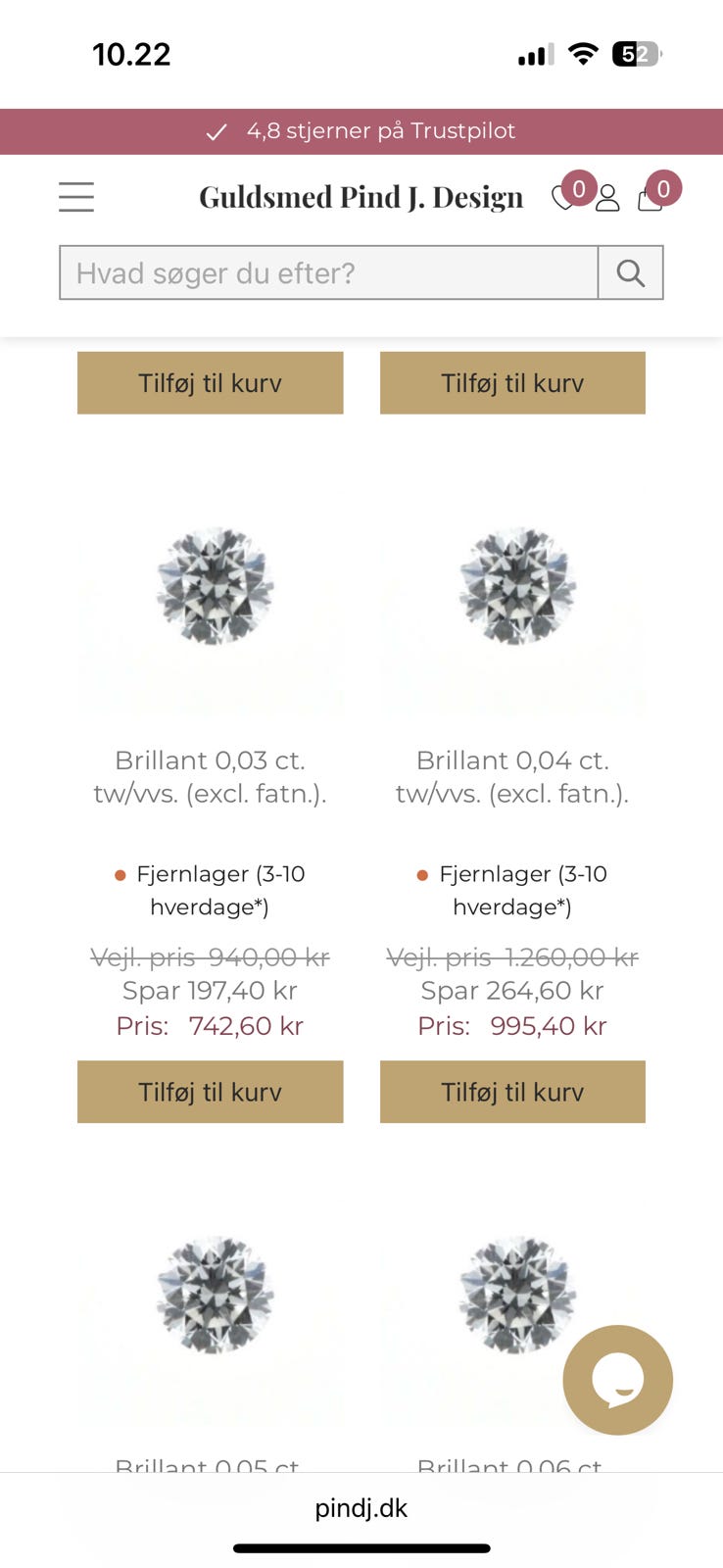
Task: Open the Brillant 0,04 ct. product link
Action: click(512, 777)
